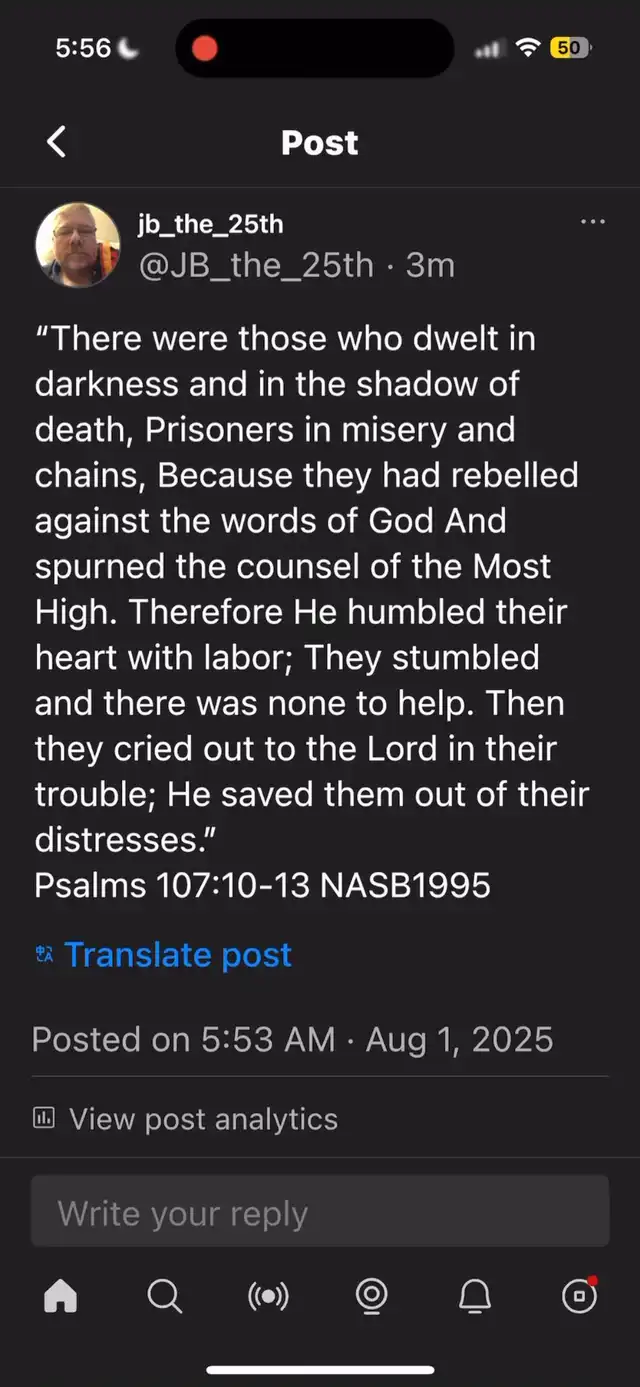640x1387 pixels.
Task: Switch to the Home tab
Action: coord(61,1297)
